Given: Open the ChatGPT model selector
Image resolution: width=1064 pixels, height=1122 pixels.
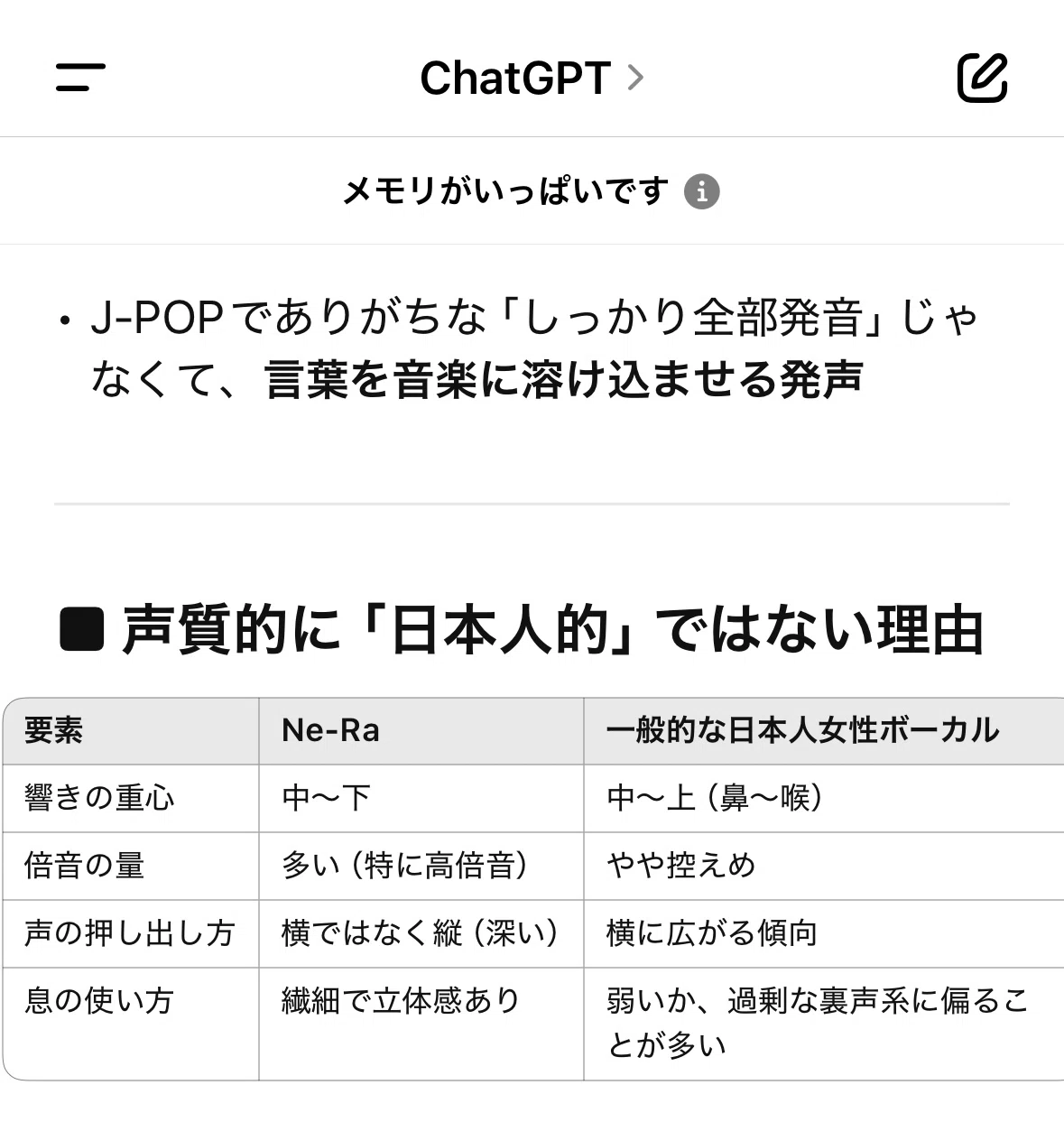Looking at the screenshot, I should (532, 79).
